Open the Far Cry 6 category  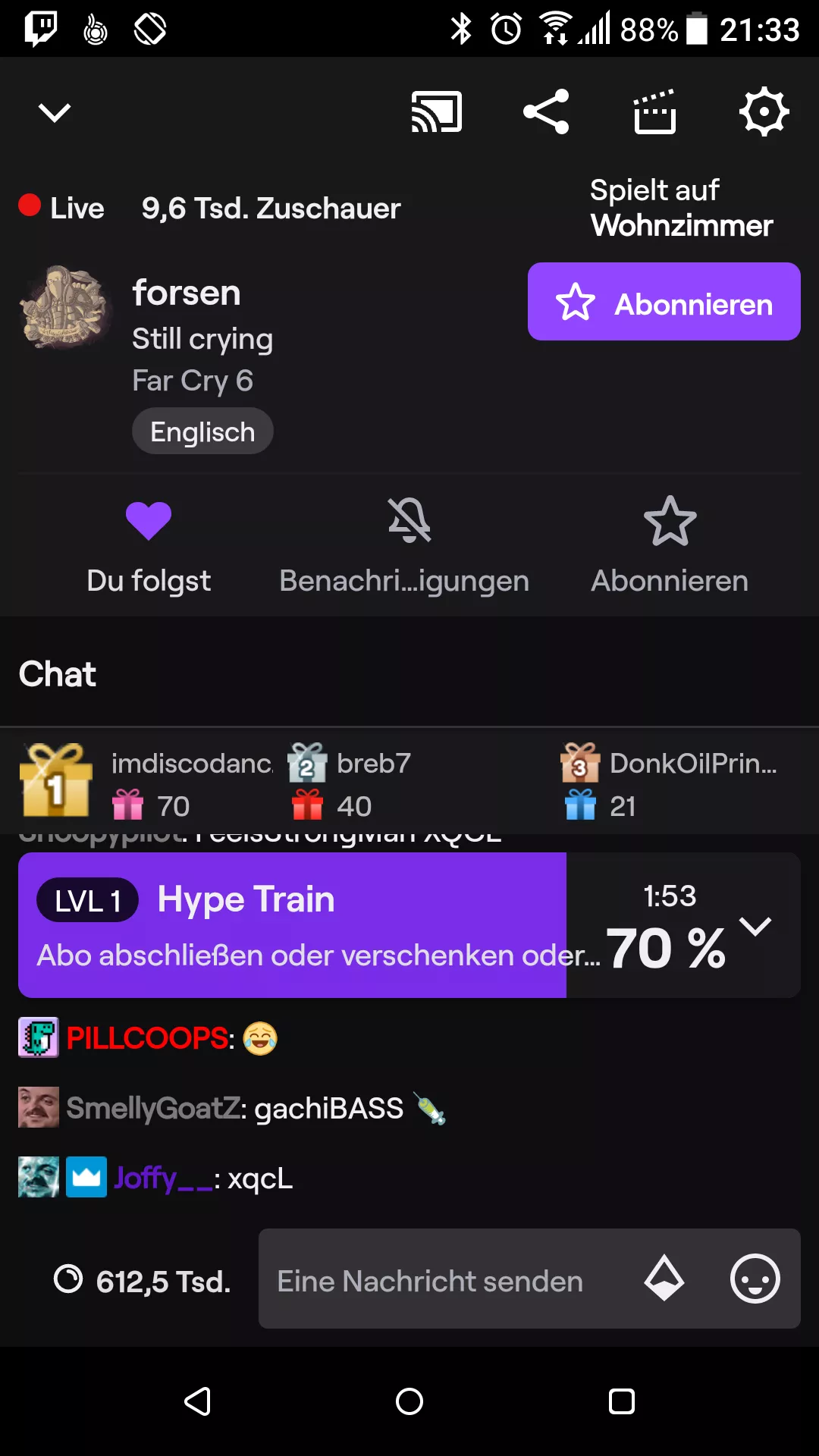pyautogui.click(x=193, y=381)
